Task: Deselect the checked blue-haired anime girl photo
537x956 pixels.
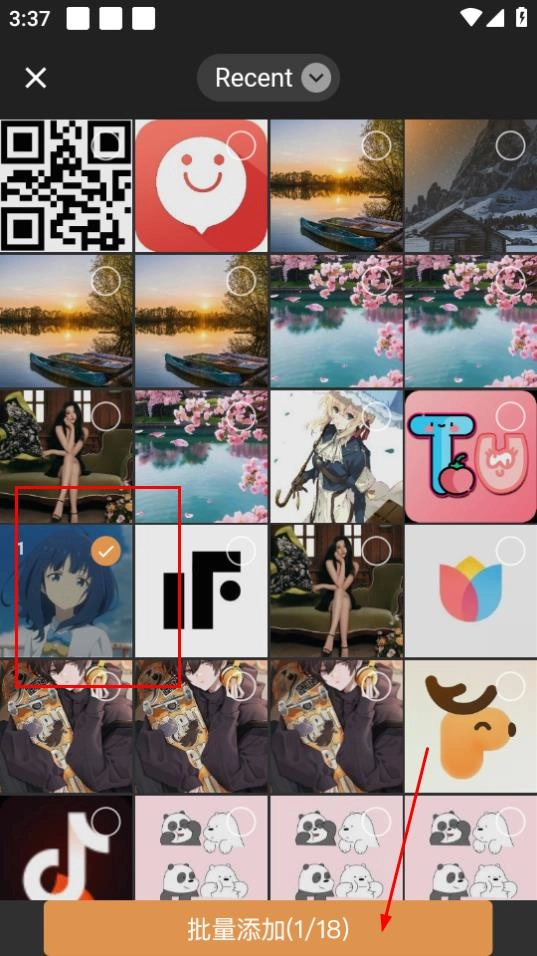Action: pos(106,552)
